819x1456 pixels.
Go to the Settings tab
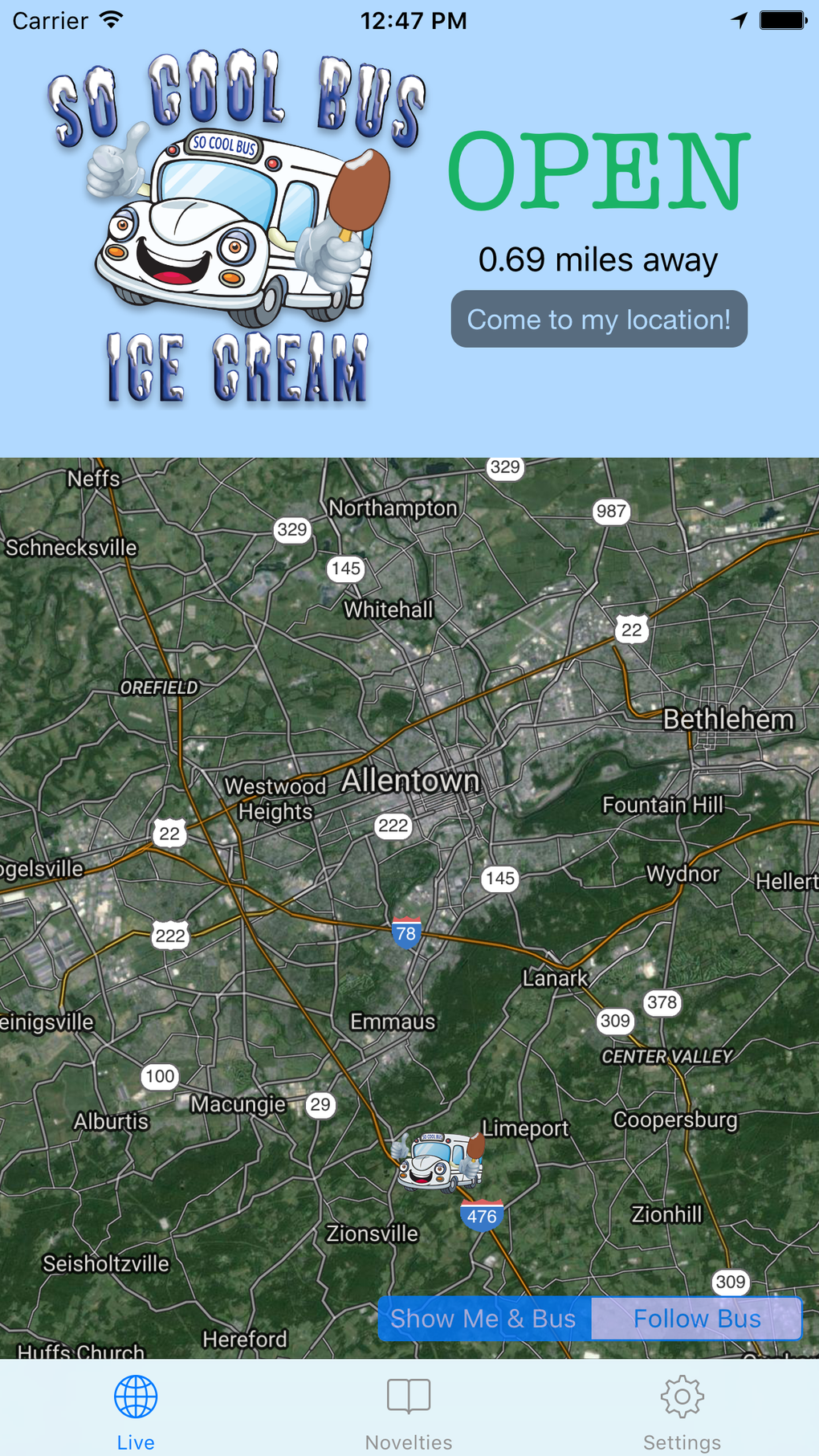tap(682, 1409)
